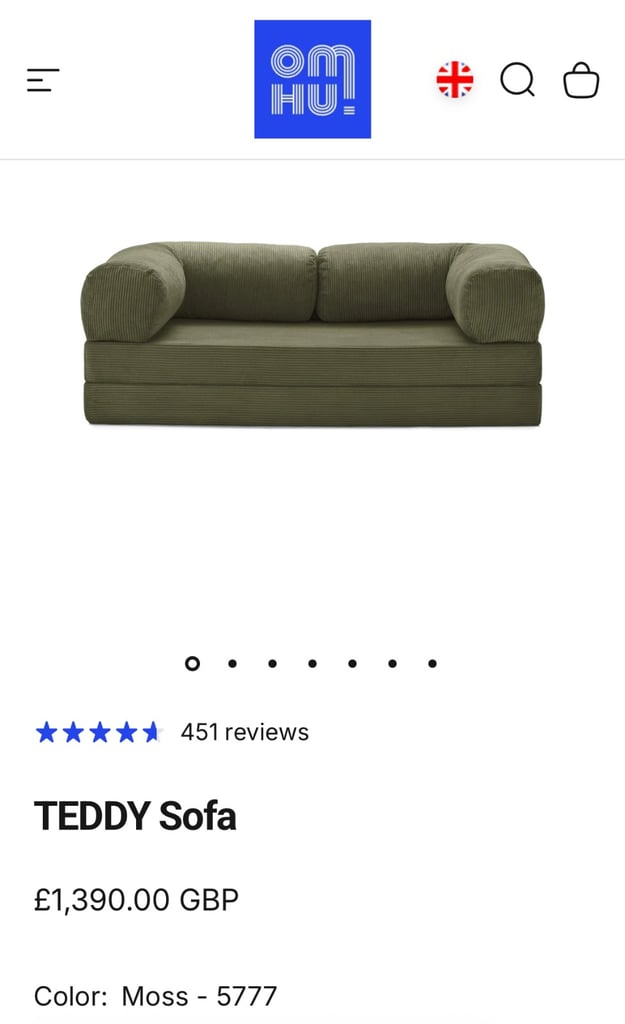This screenshot has width=625, height=1024.
Task: Open the hamburger navigation menu
Action: click(43, 80)
